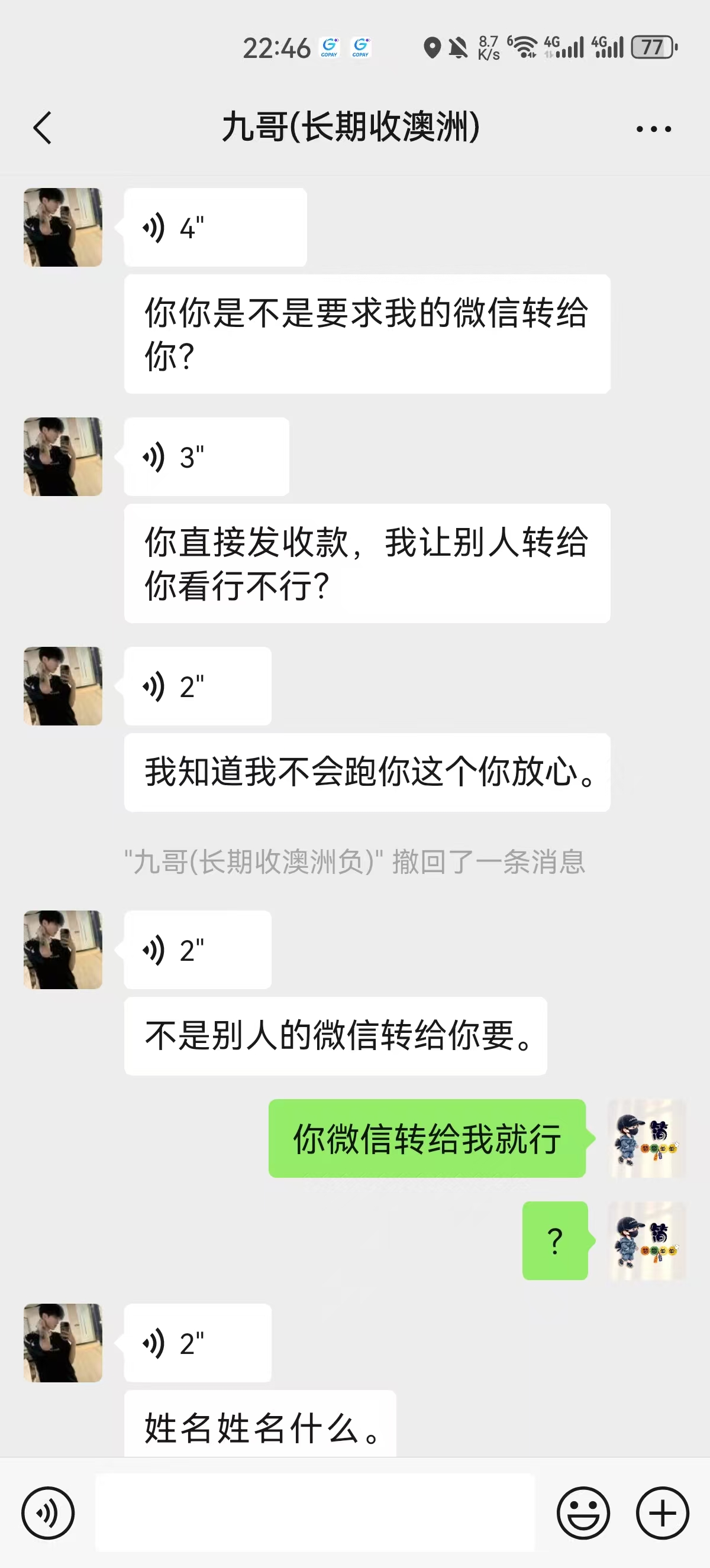Tap the message text input field

(x=315, y=1512)
